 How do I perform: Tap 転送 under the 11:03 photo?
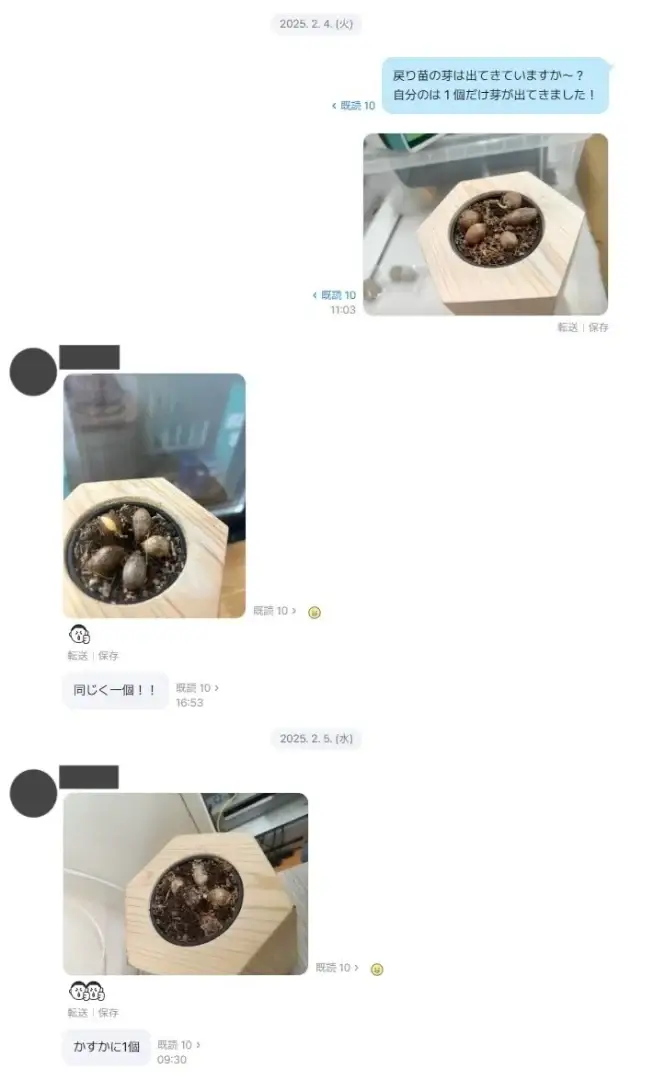coord(567,327)
